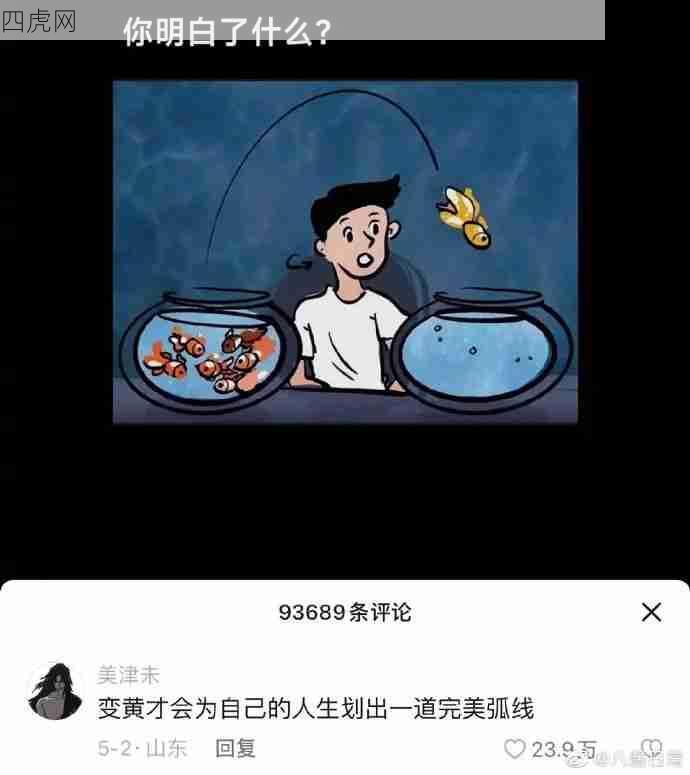Image resolution: width=690 pixels, height=775 pixels.
Task: Open the username 美津未
Action: tap(128, 675)
